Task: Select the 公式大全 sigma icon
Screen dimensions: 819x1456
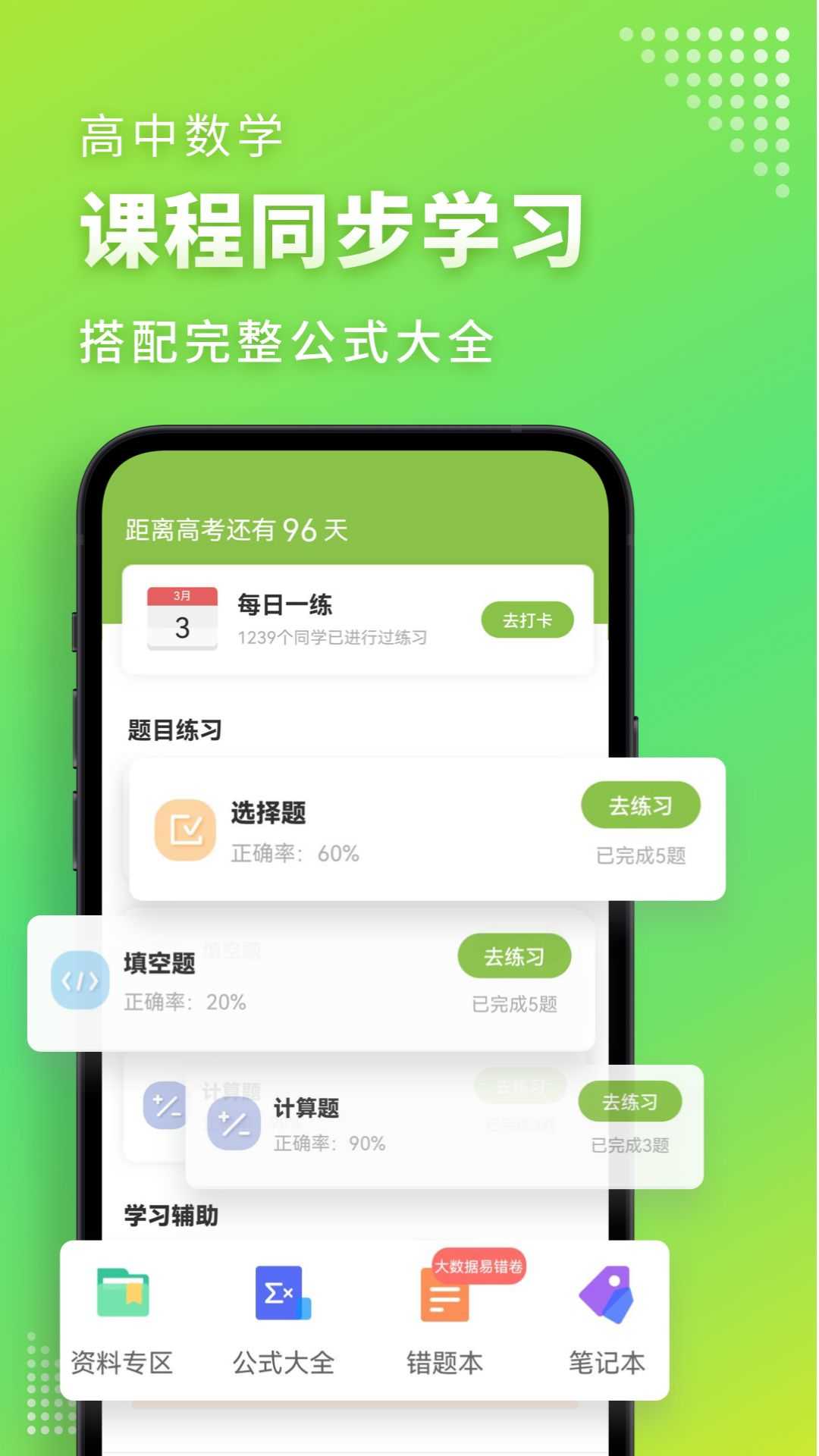Action: pyautogui.click(x=281, y=1291)
